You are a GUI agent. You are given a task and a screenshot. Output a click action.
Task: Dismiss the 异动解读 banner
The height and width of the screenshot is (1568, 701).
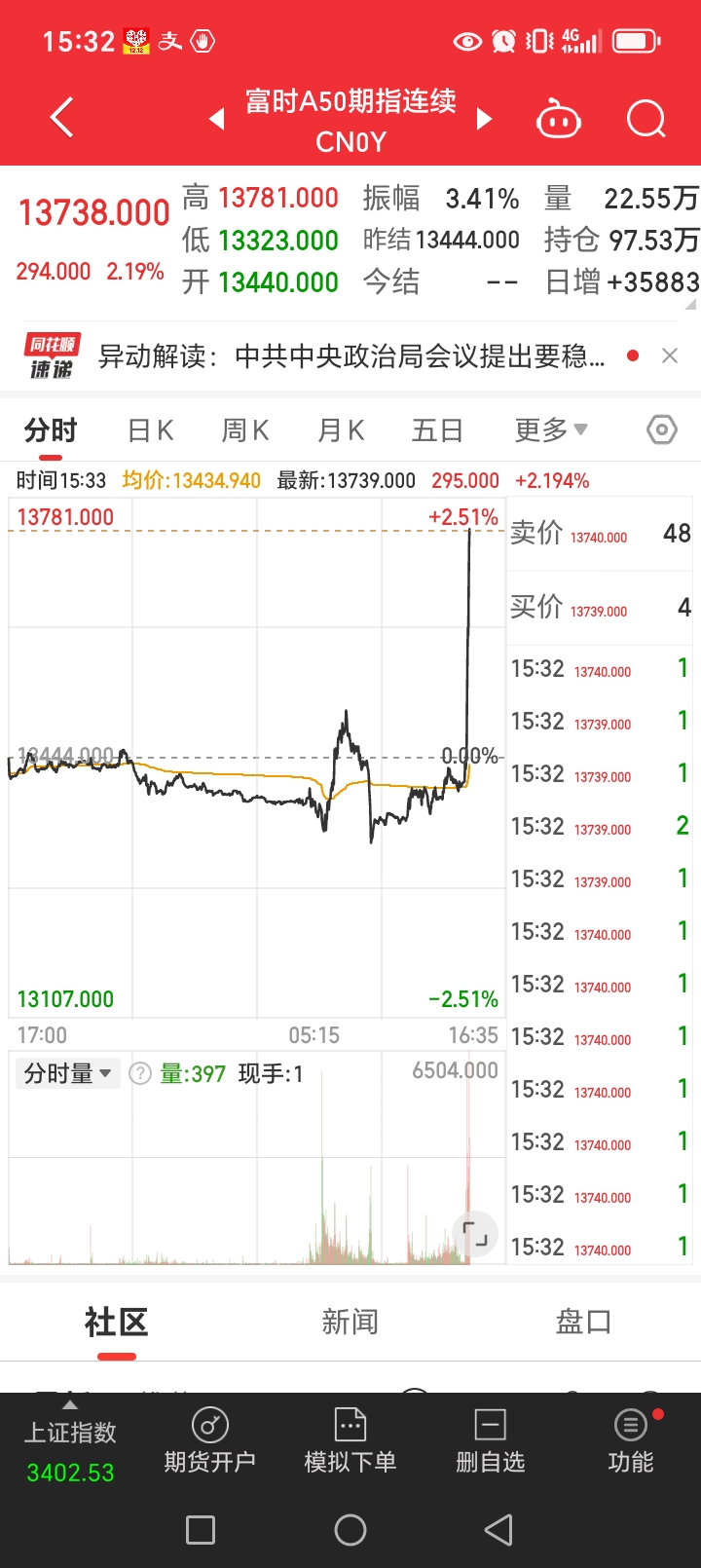point(670,355)
